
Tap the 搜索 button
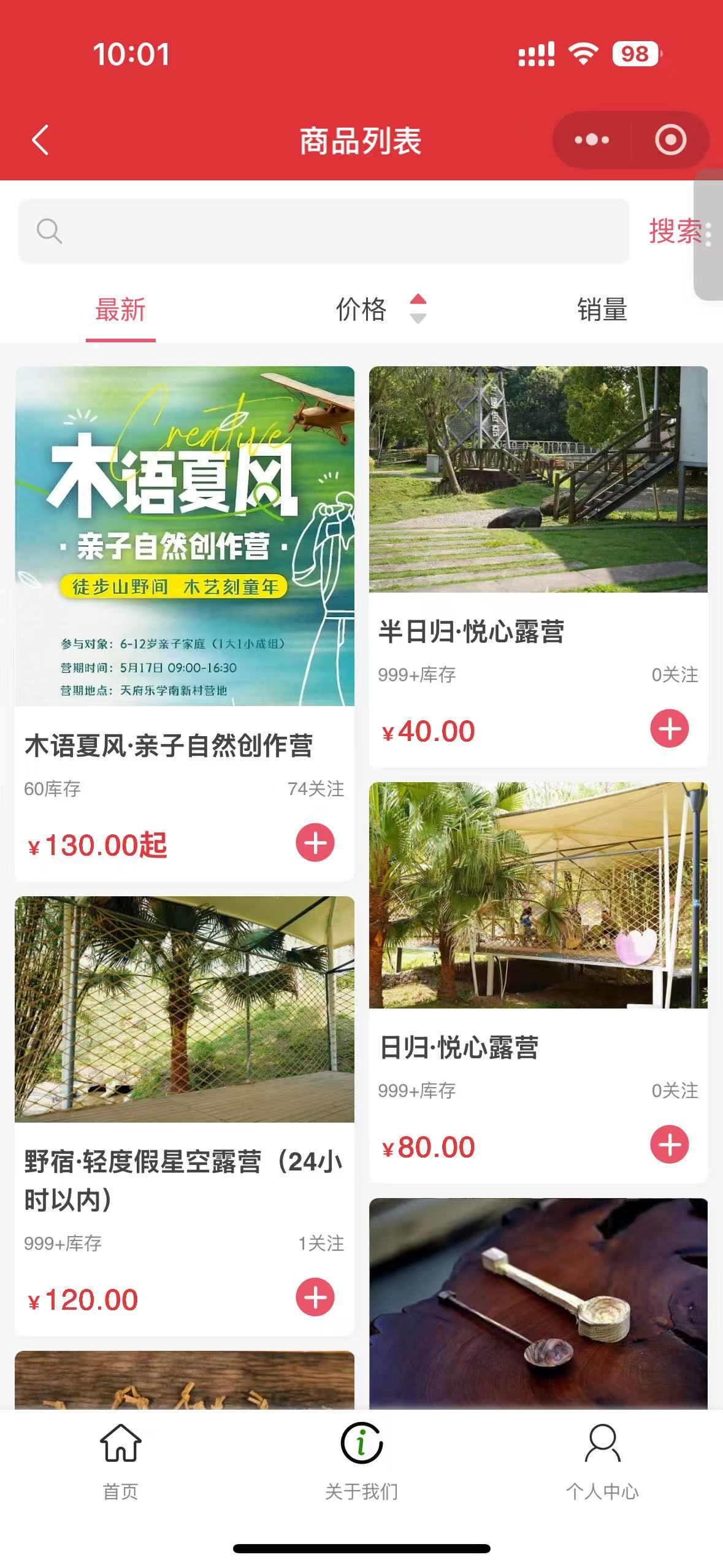pyautogui.click(x=675, y=231)
